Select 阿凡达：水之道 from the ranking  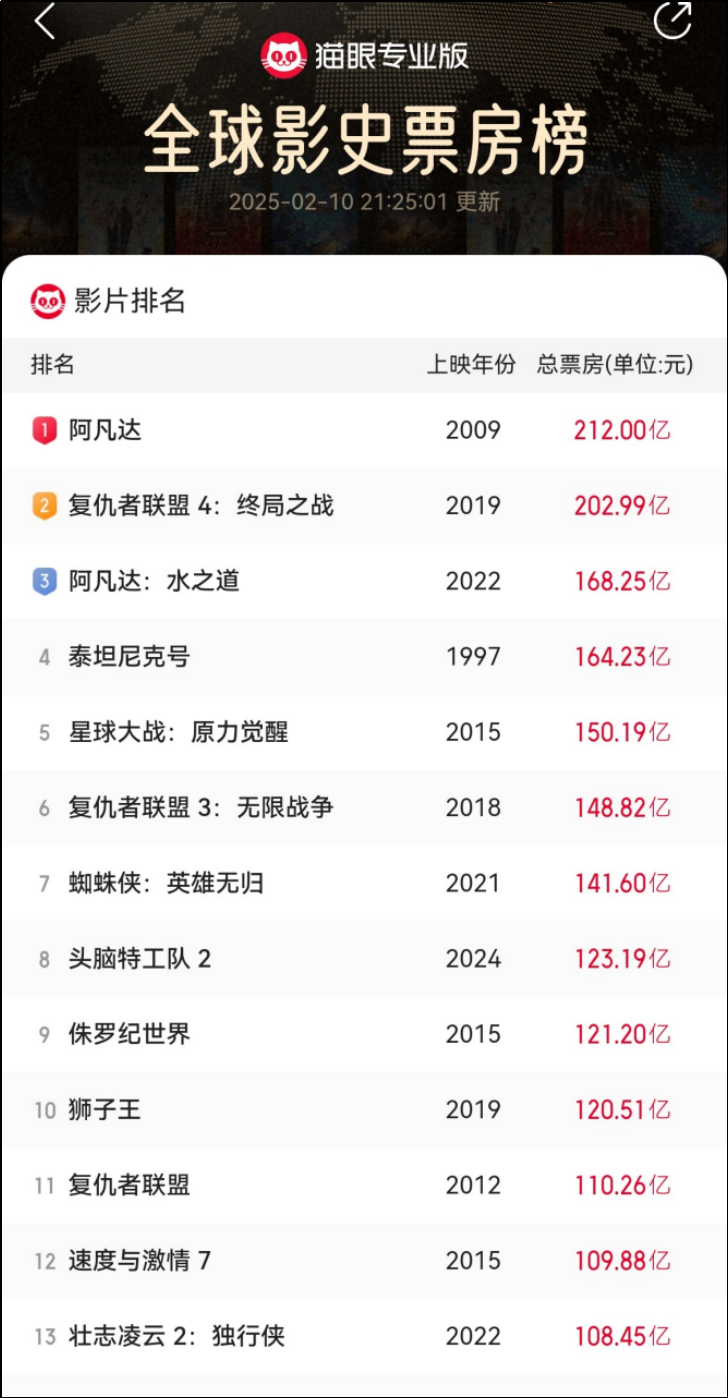[x=154, y=581]
